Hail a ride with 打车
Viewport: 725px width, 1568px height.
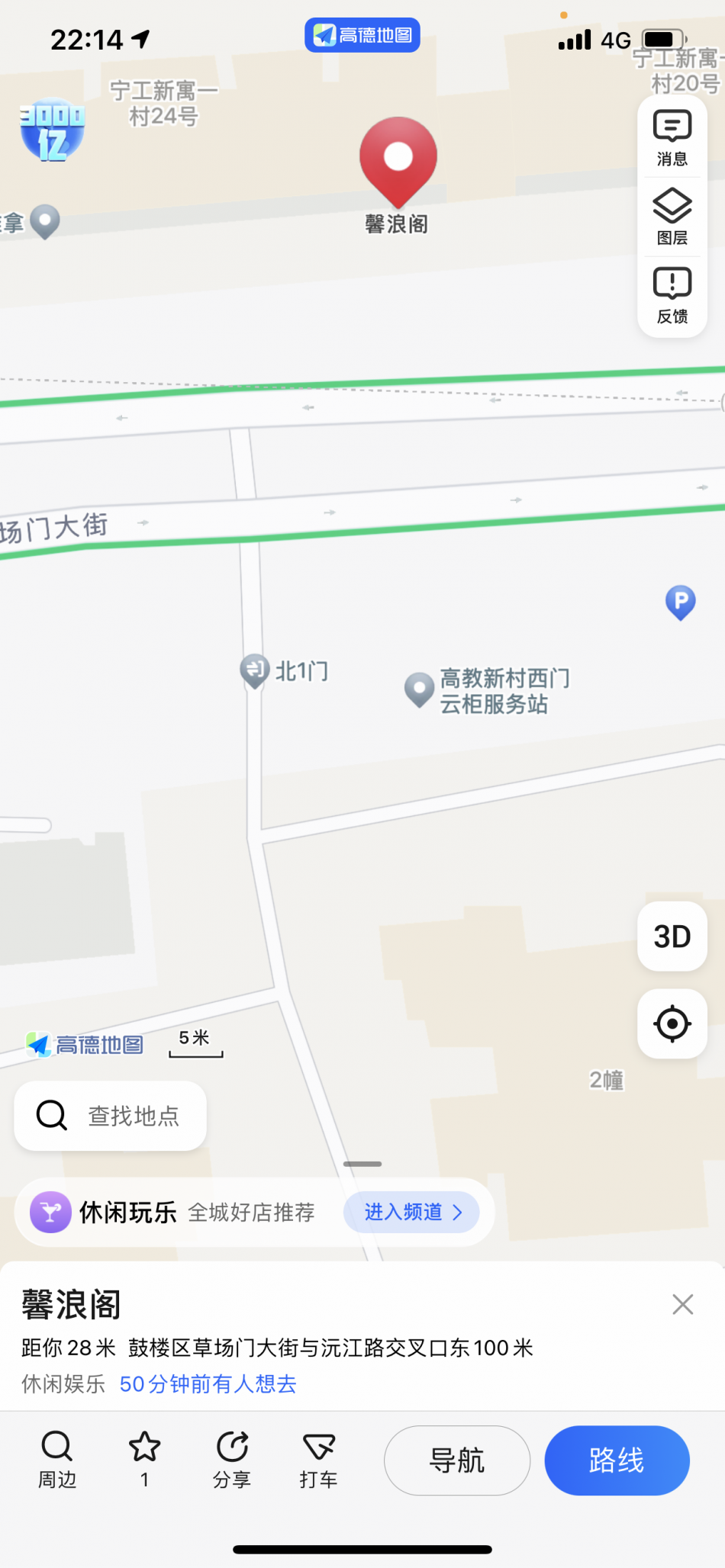pos(318,1459)
